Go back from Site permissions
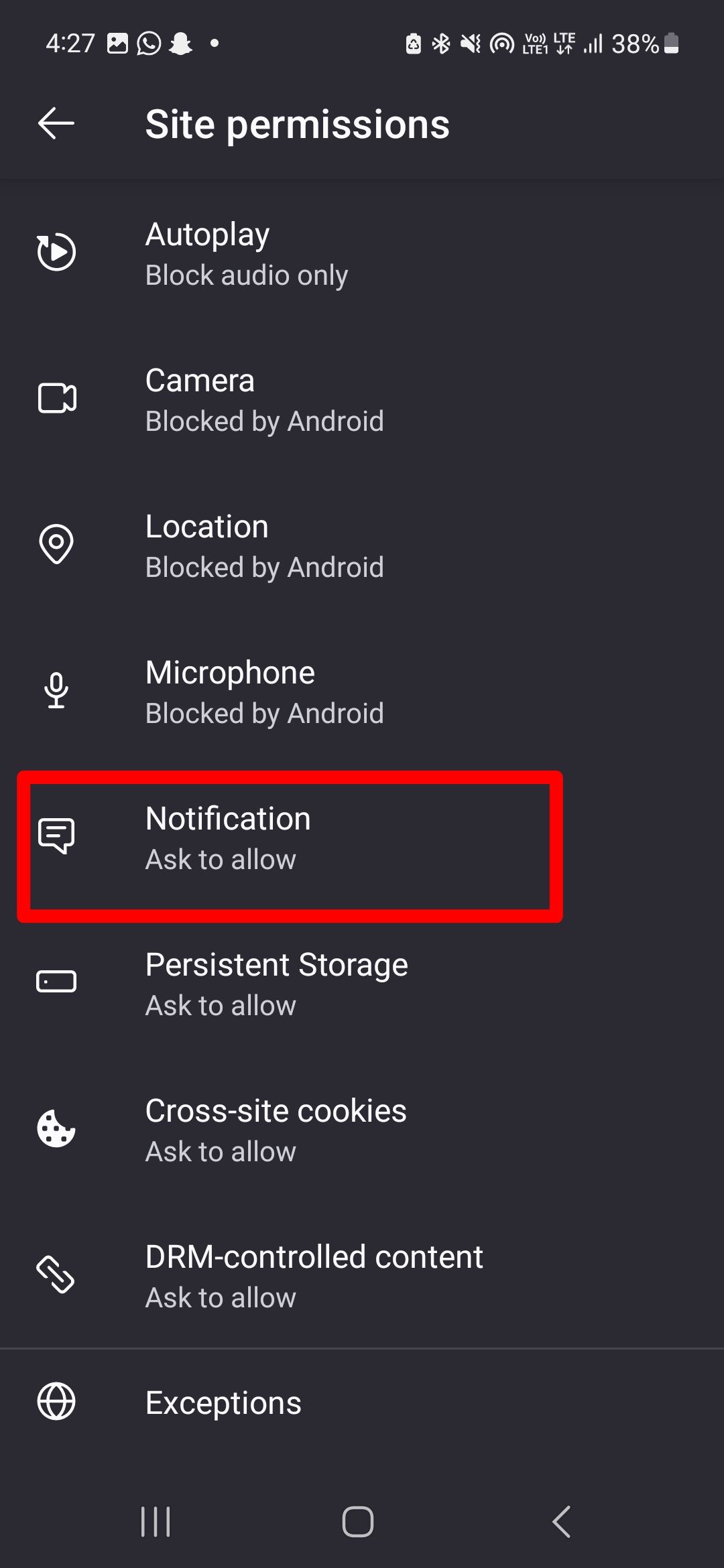Image resolution: width=724 pixels, height=1568 pixels. (56, 124)
